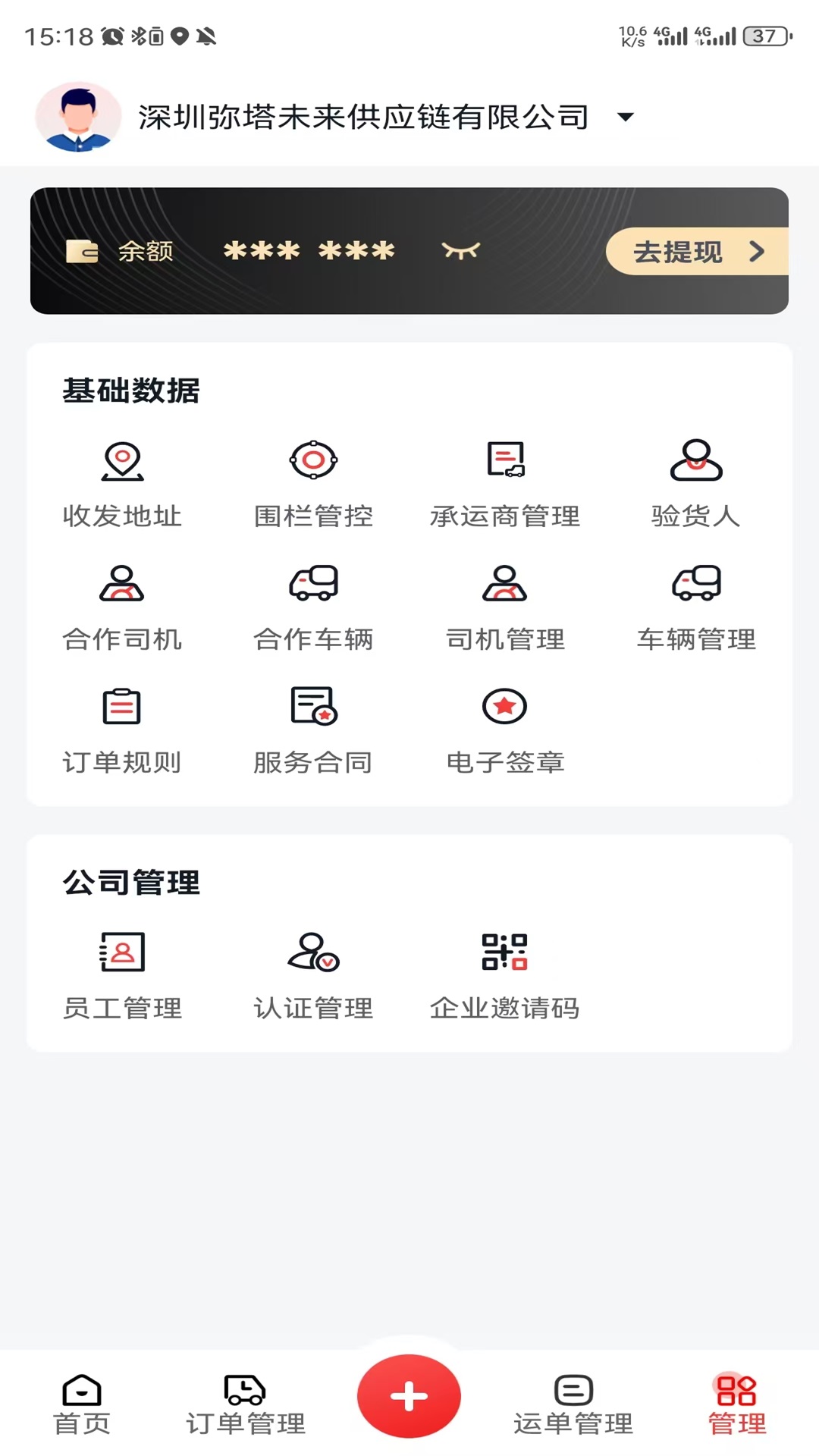Open 订单规则 order rules

(x=121, y=724)
